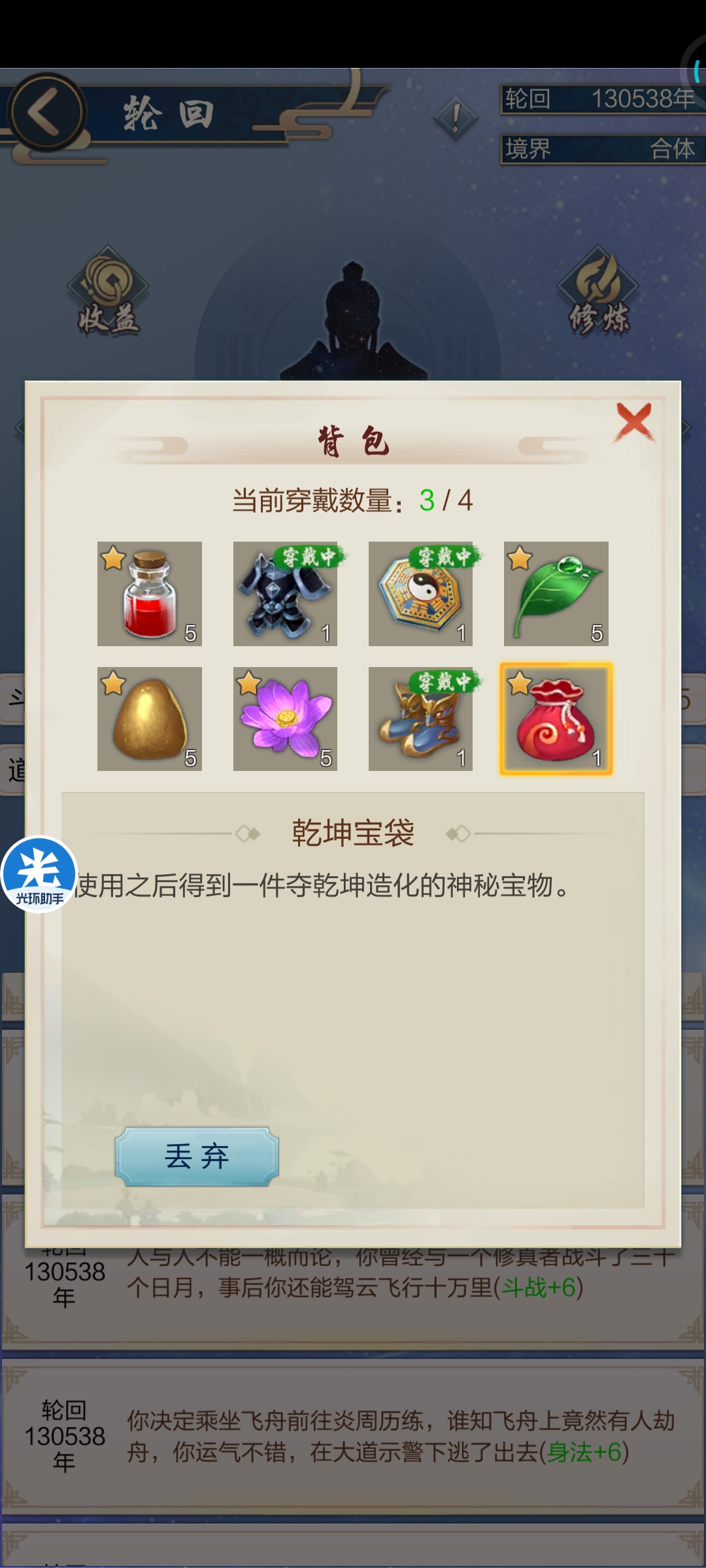
Task: Open the 光环助手 floating assistant
Action: coord(39,874)
